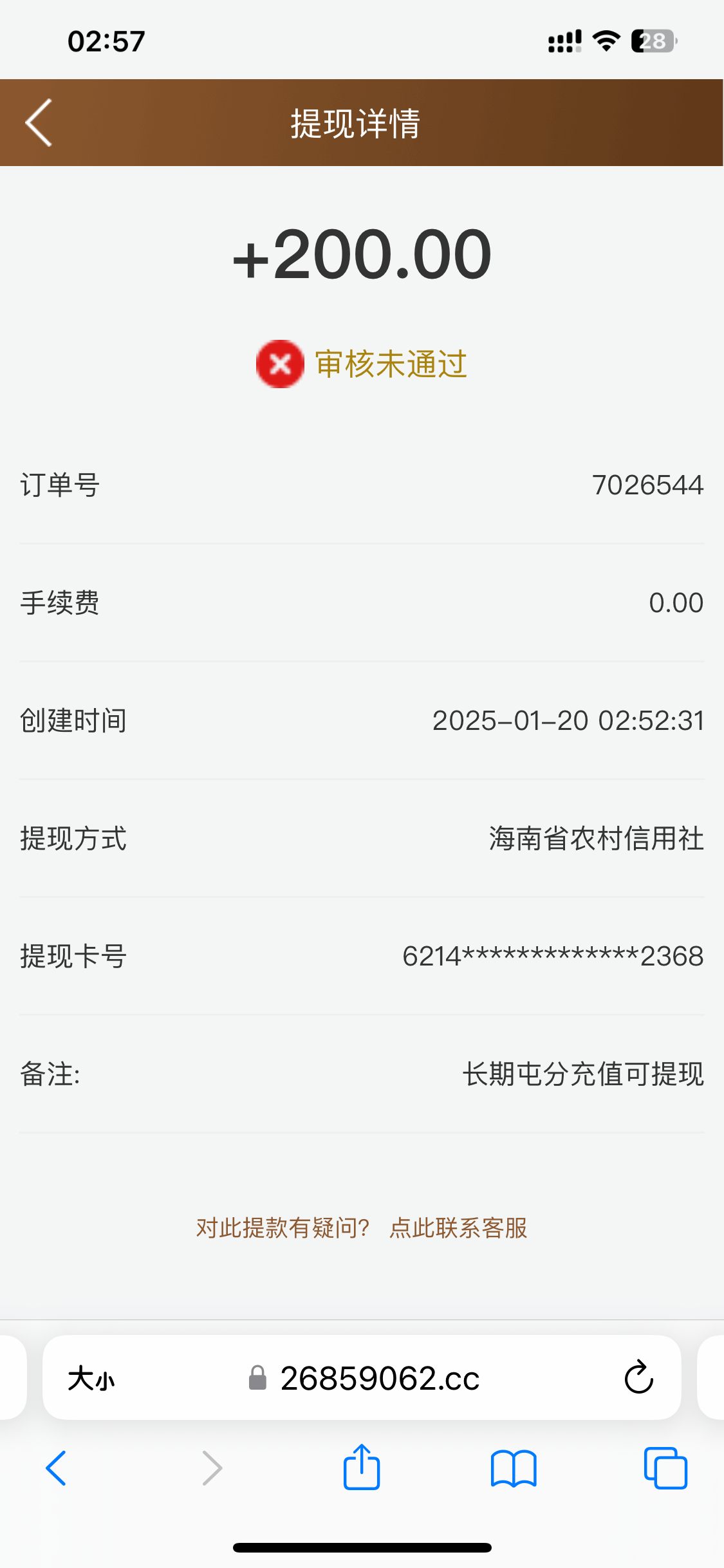Tap the 点此联系客服 link
The image size is (724, 1568).
click(x=458, y=1227)
